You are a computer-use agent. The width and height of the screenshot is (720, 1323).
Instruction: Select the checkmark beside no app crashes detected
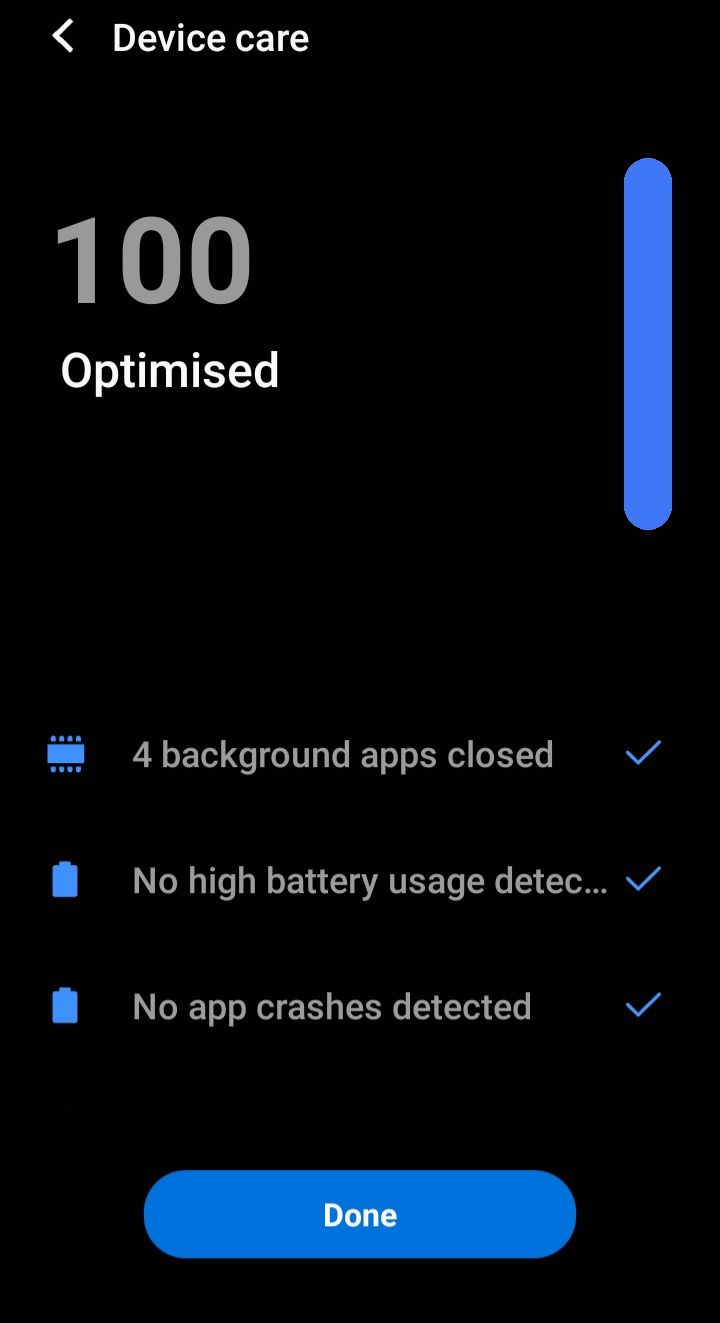(x=643, y=1005)
